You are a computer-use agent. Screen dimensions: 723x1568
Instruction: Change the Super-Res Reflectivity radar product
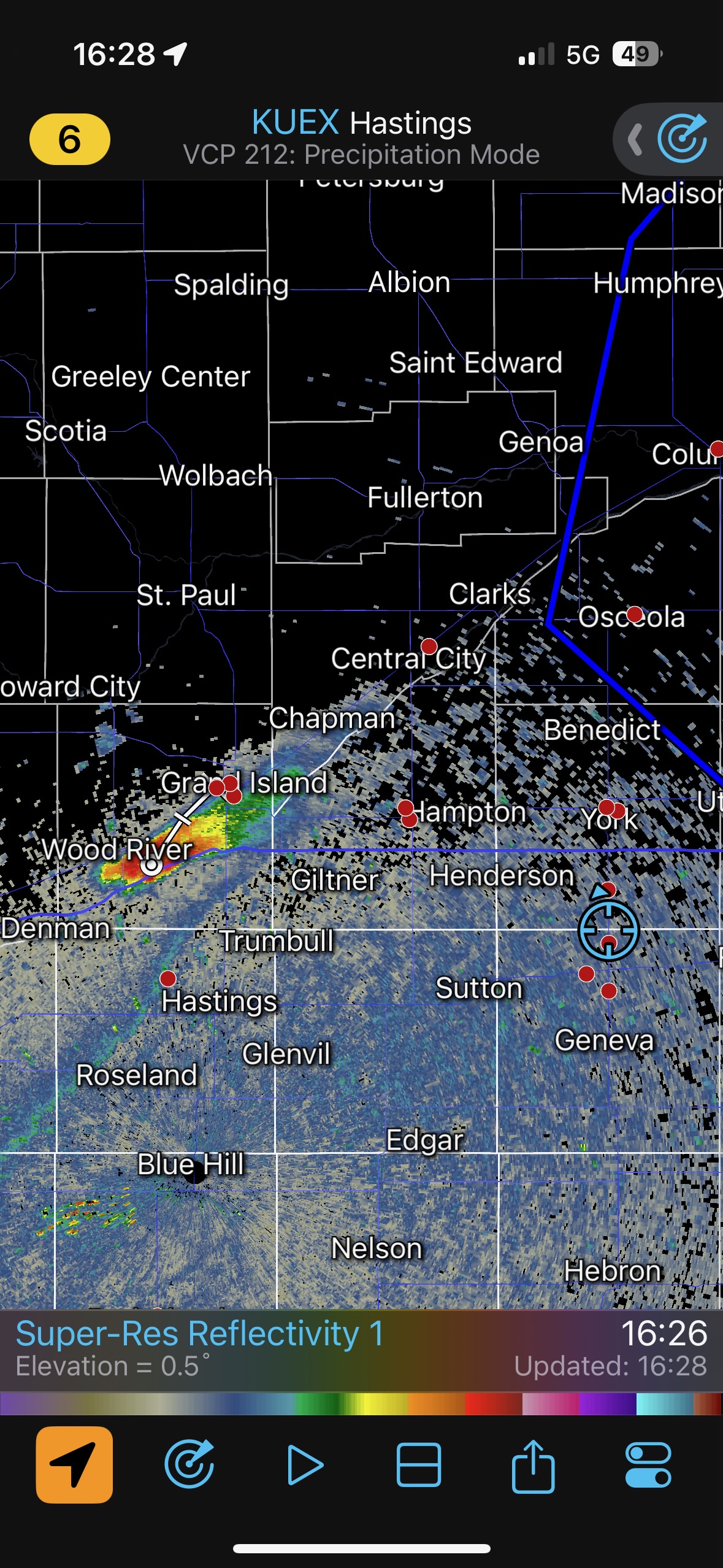point(200,1334)
